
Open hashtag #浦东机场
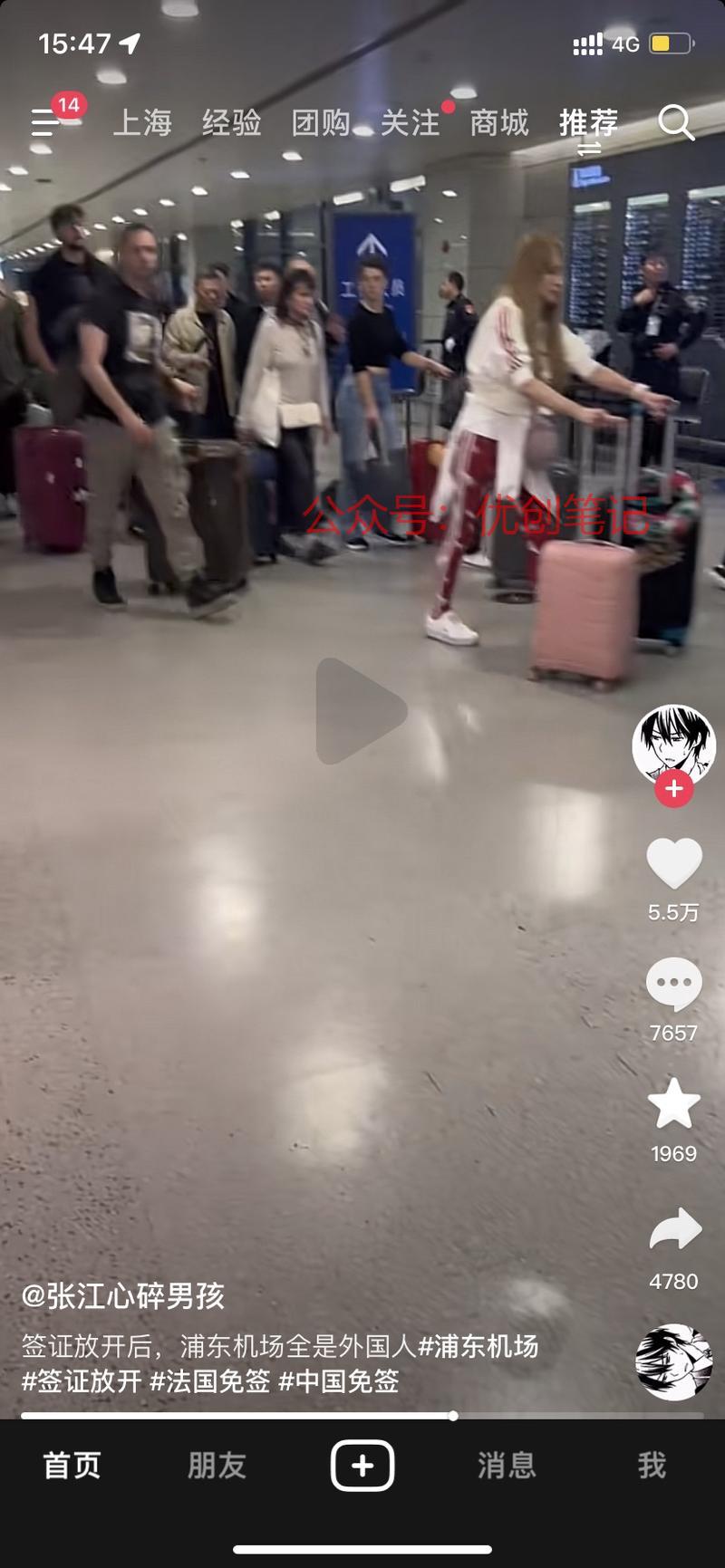(478, 1346)
